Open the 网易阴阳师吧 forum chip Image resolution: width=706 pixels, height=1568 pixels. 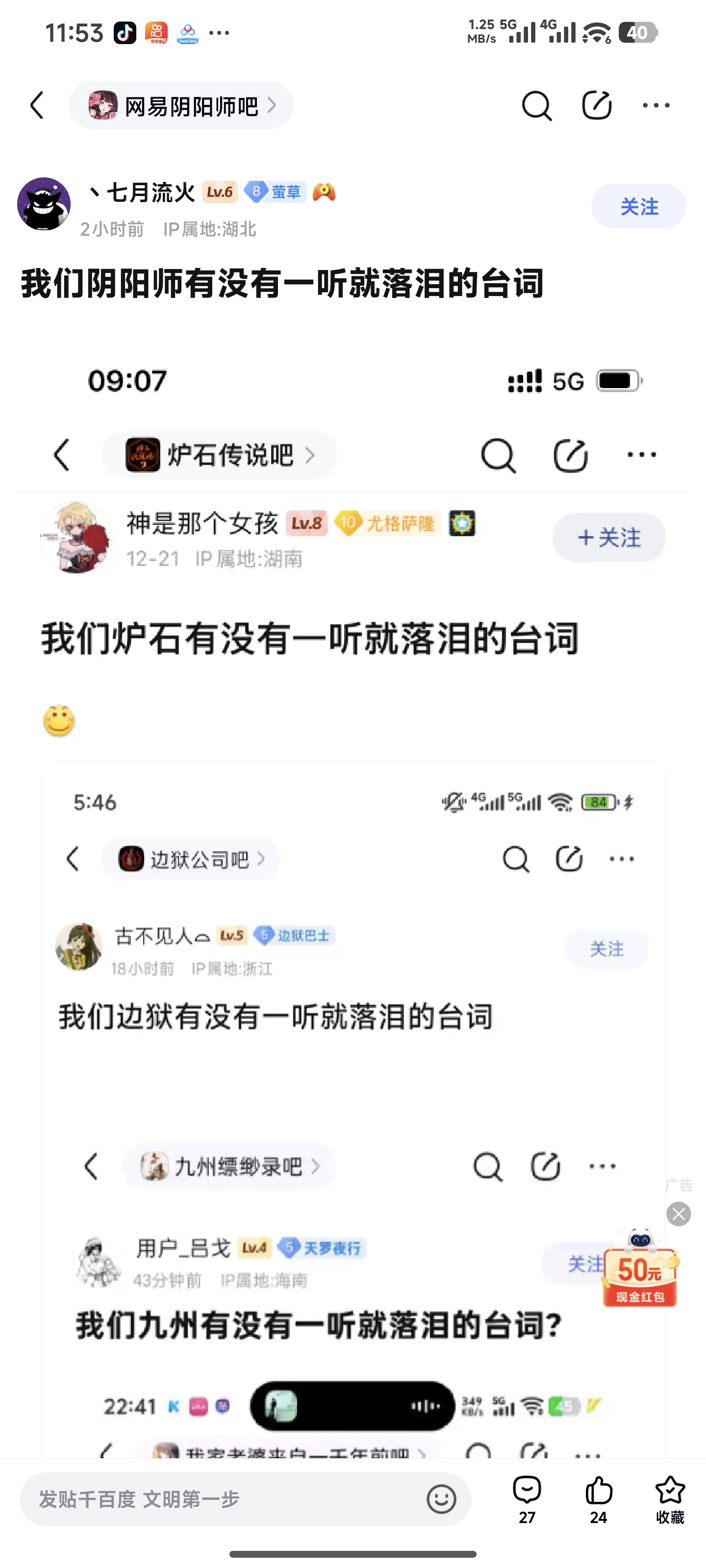pyautogui.click(x=181, y=106)
